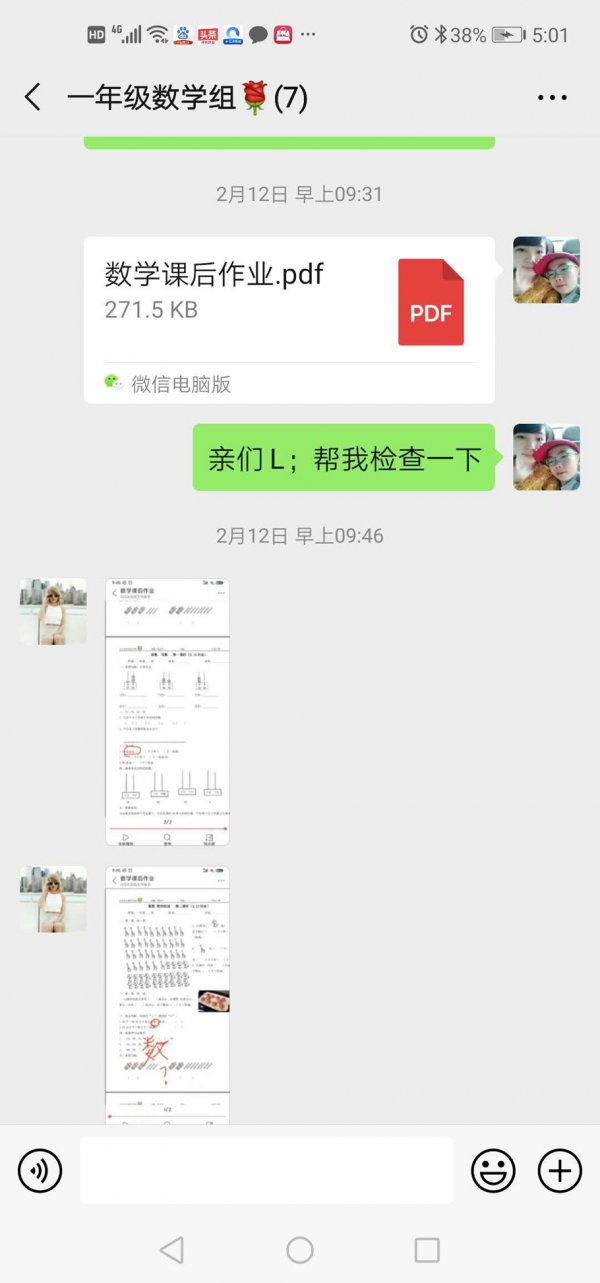View the second screenshot with red handwriting
Image resolution: width=600 pixels, height=1283 pixels.
tap(167, 995)
